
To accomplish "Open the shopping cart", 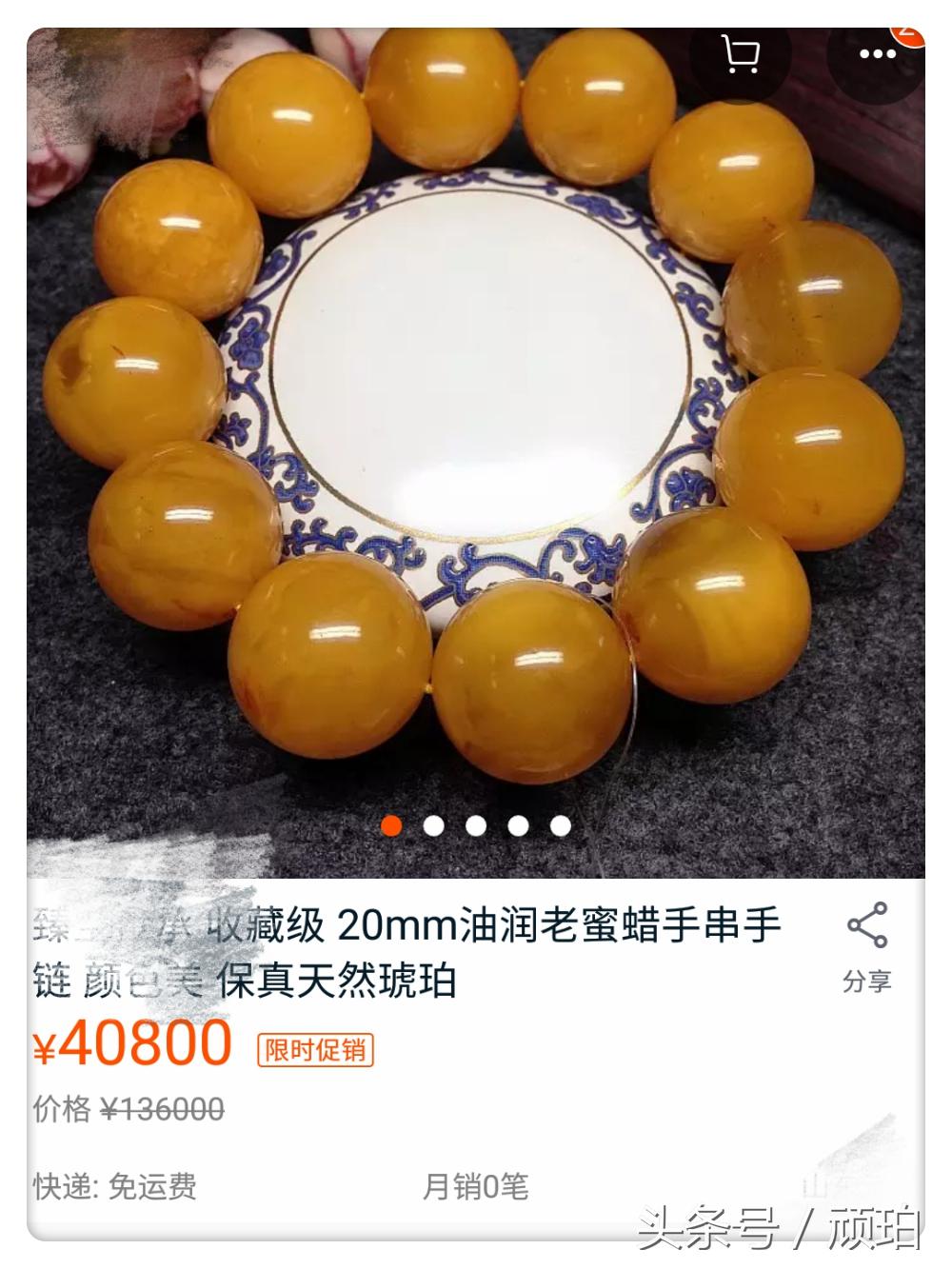I will 740,56.
